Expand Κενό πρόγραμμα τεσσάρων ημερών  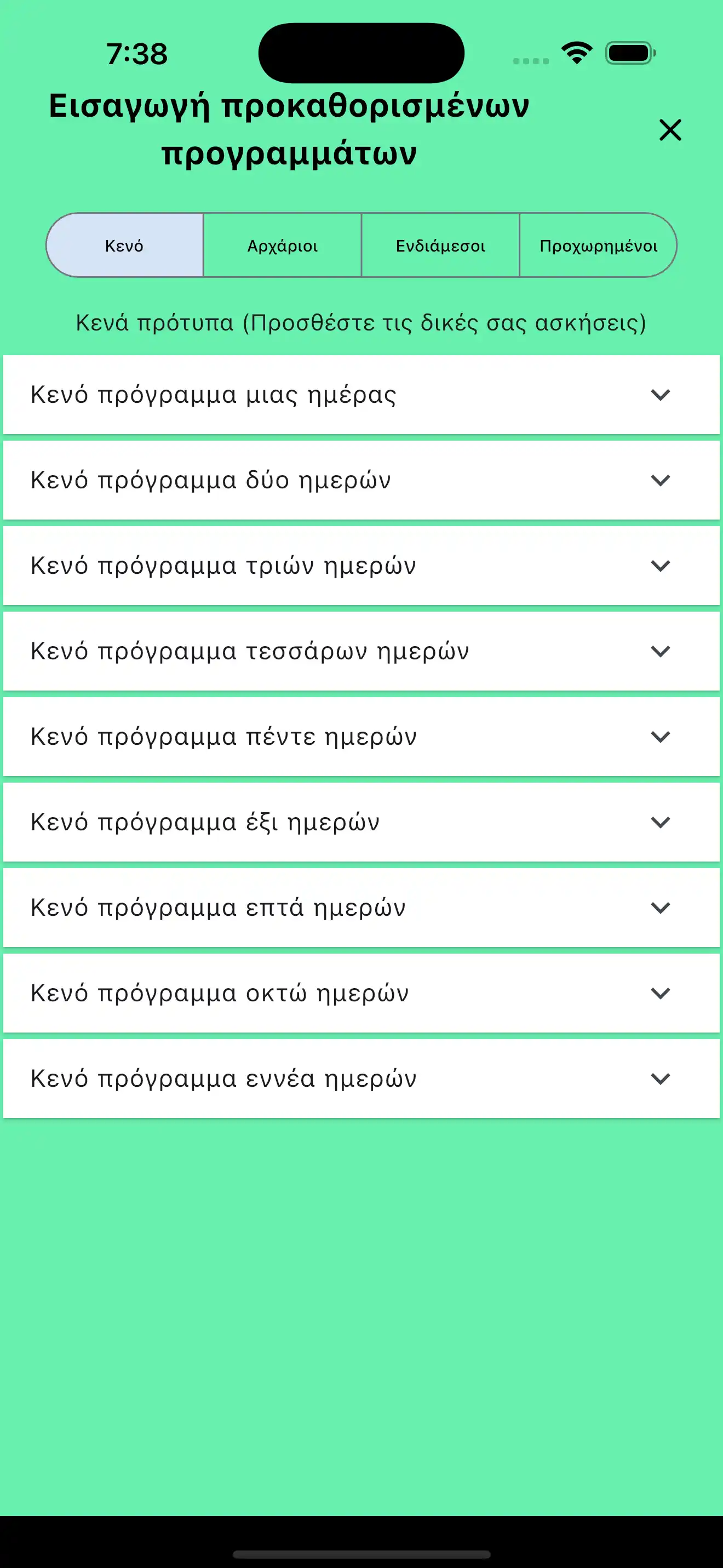[x=661, y=651]
